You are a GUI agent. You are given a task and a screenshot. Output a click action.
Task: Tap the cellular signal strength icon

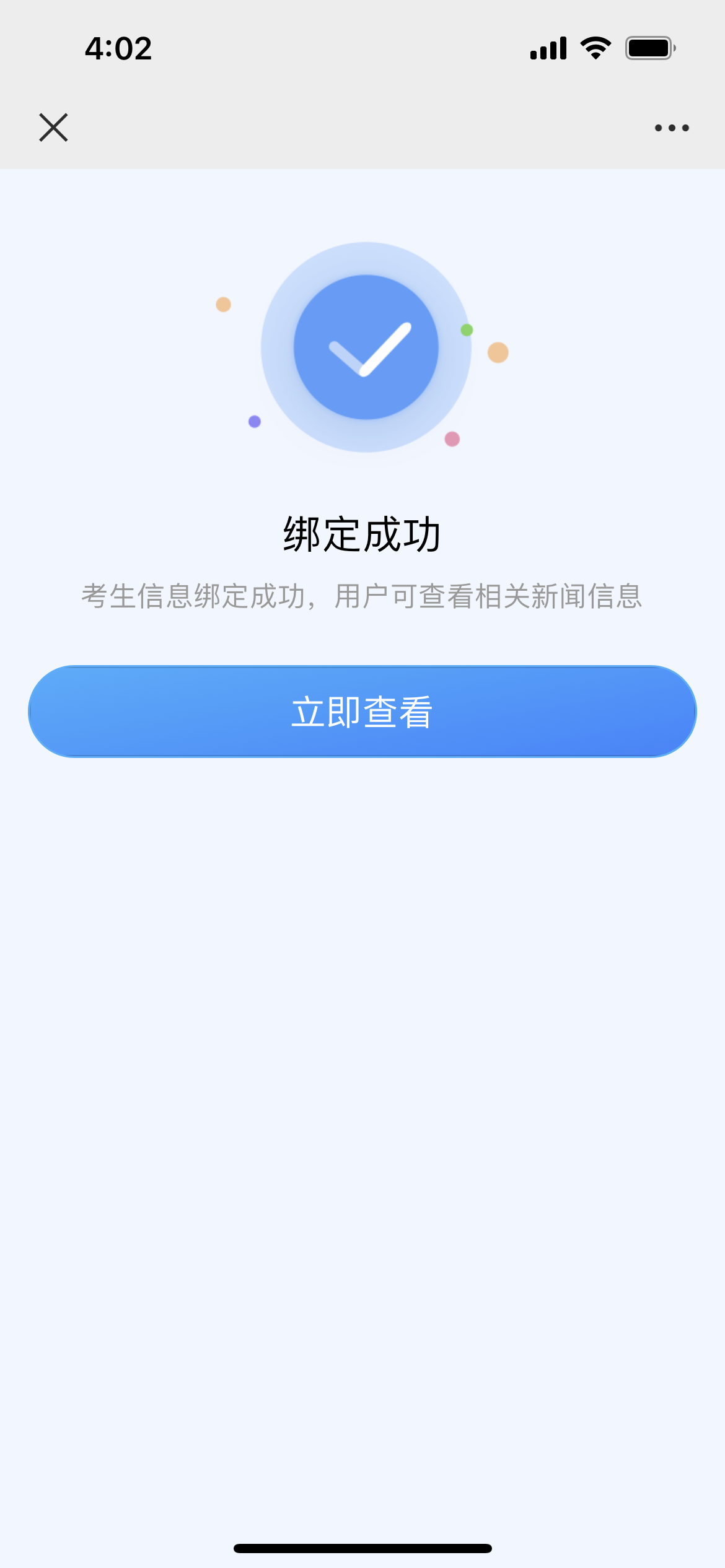(x=548, y=48)
